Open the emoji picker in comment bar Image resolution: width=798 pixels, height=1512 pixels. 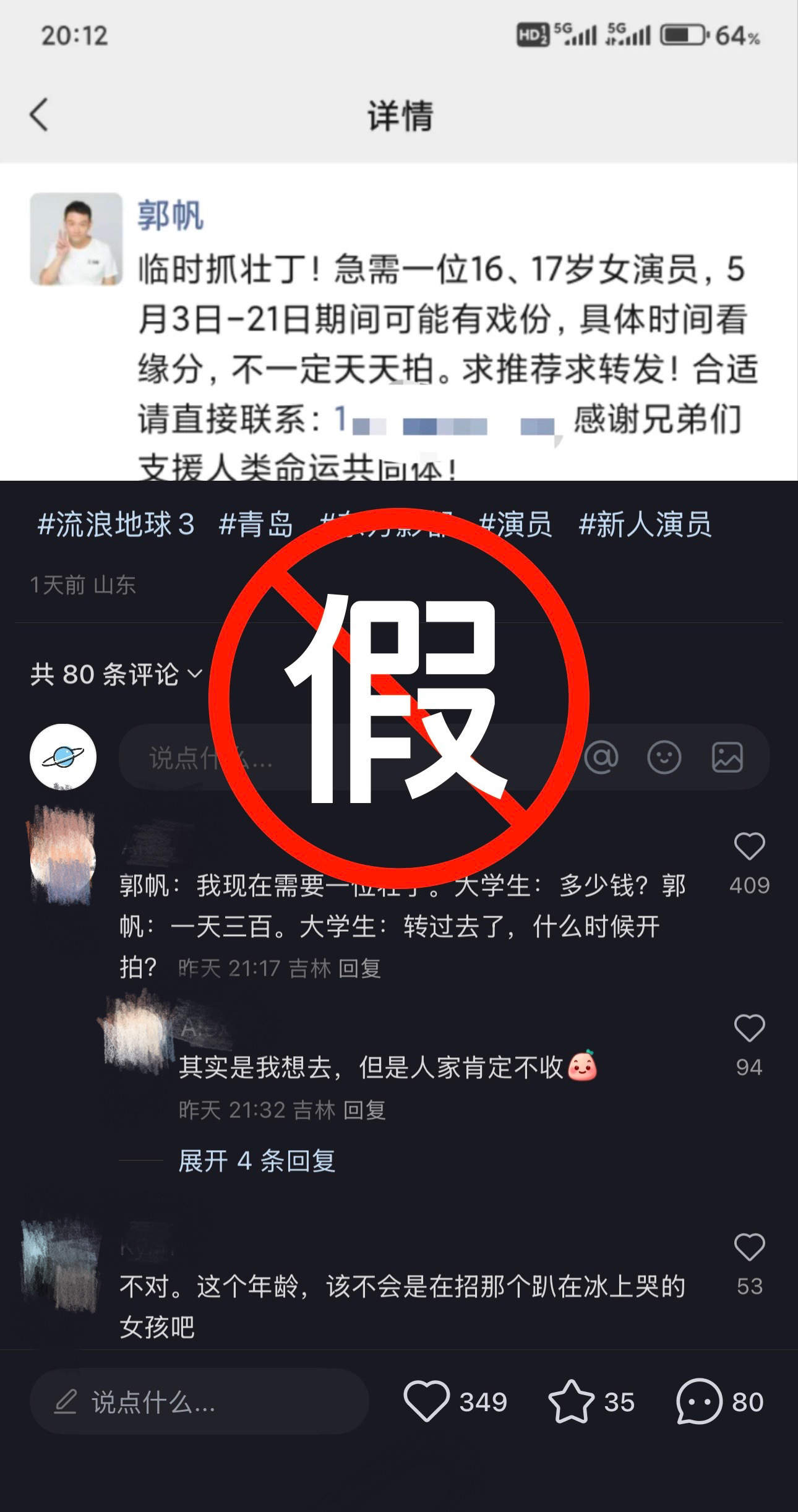666,757
